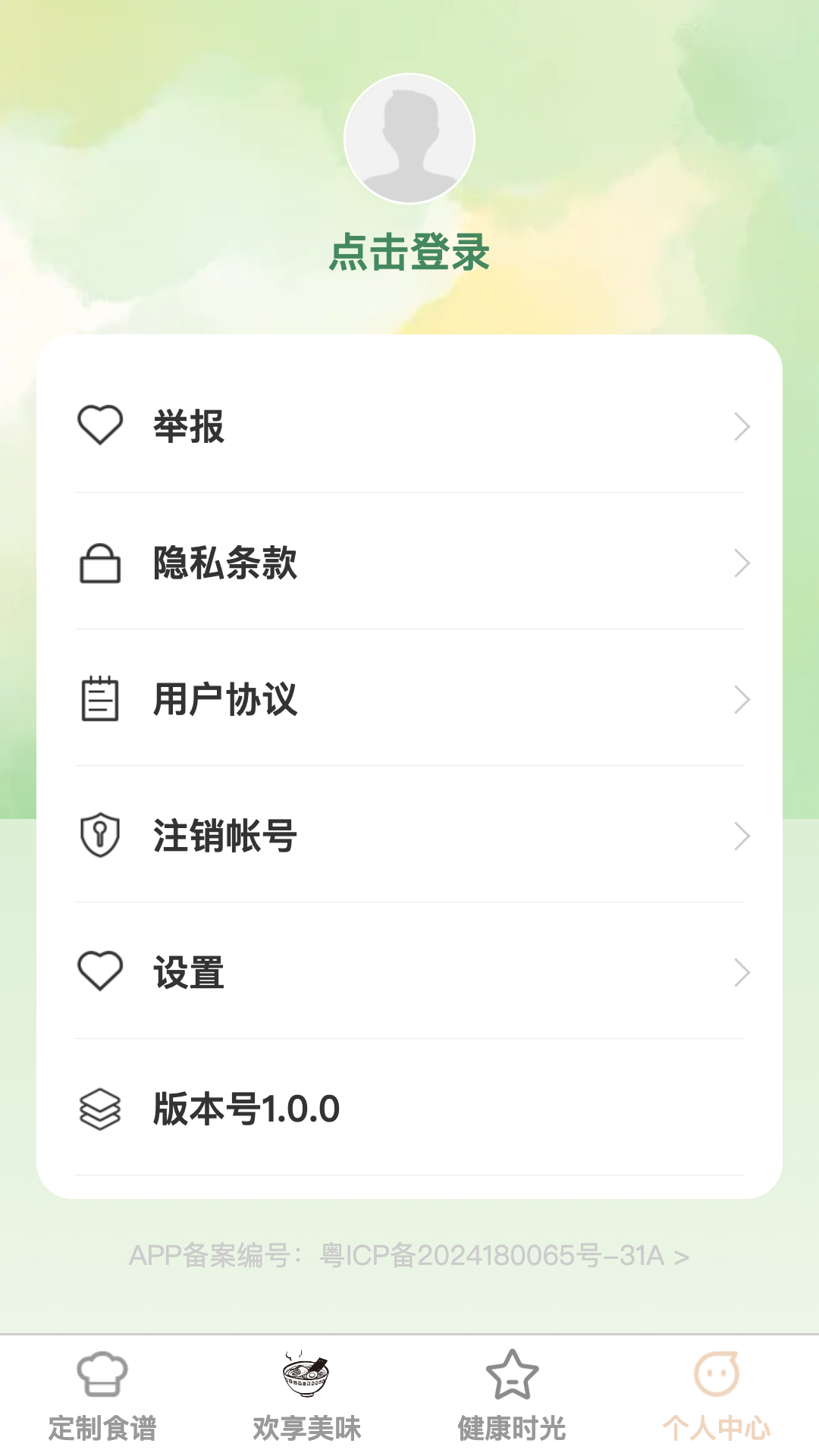Tap the default profile avatar
Screen dimensions: 819x1456
click(x=409, y=139)
